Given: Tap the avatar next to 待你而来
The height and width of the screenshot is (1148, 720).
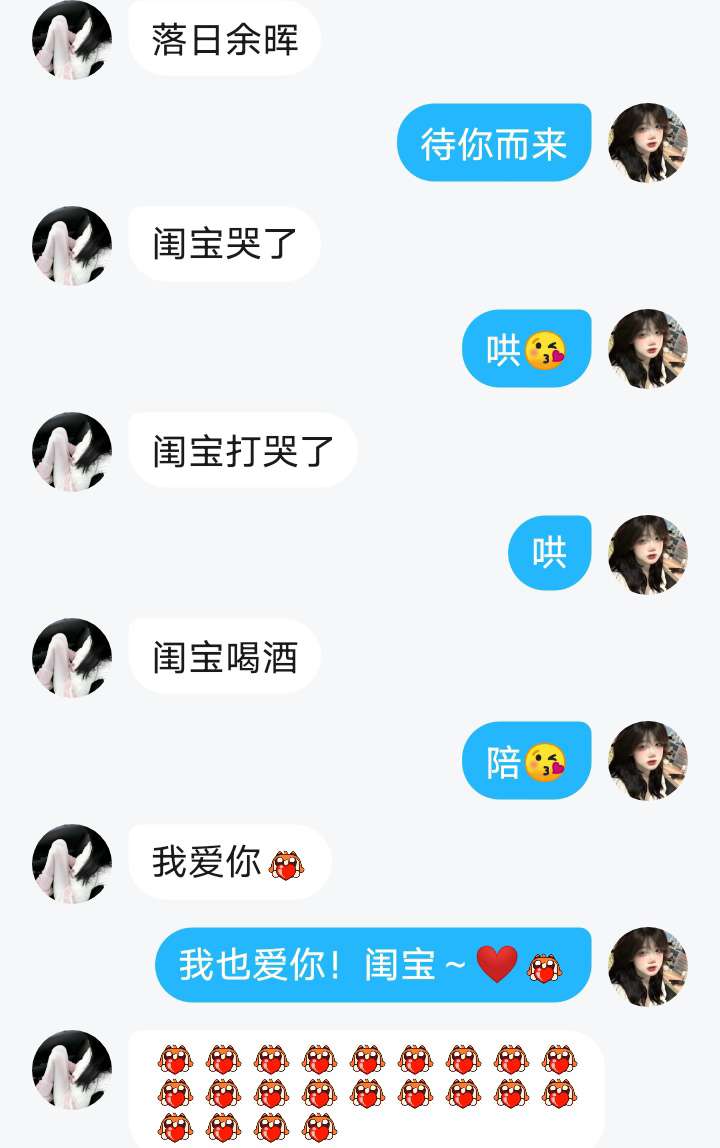Looking at the screenshot, I should 648,143.
